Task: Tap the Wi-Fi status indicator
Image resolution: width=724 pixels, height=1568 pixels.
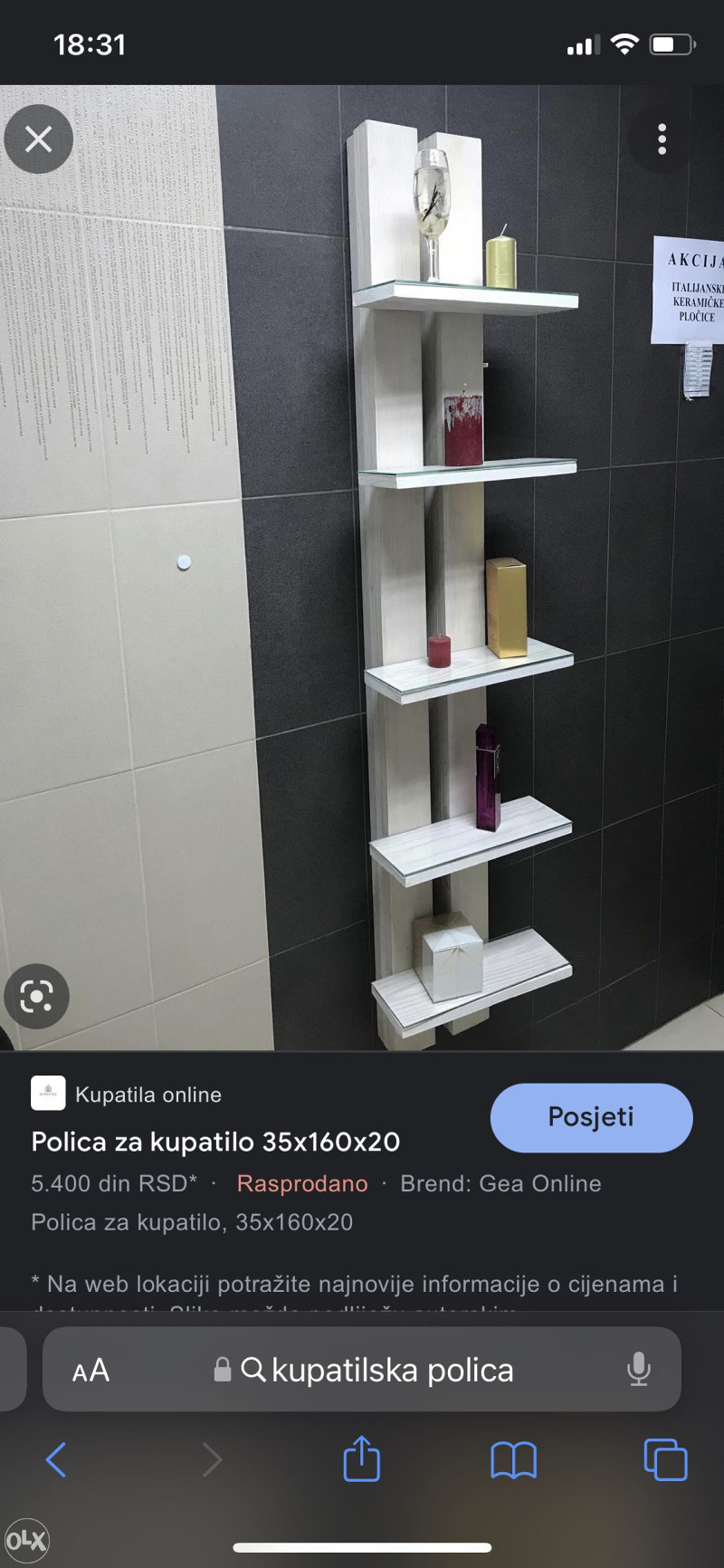Action: point(626,43)
